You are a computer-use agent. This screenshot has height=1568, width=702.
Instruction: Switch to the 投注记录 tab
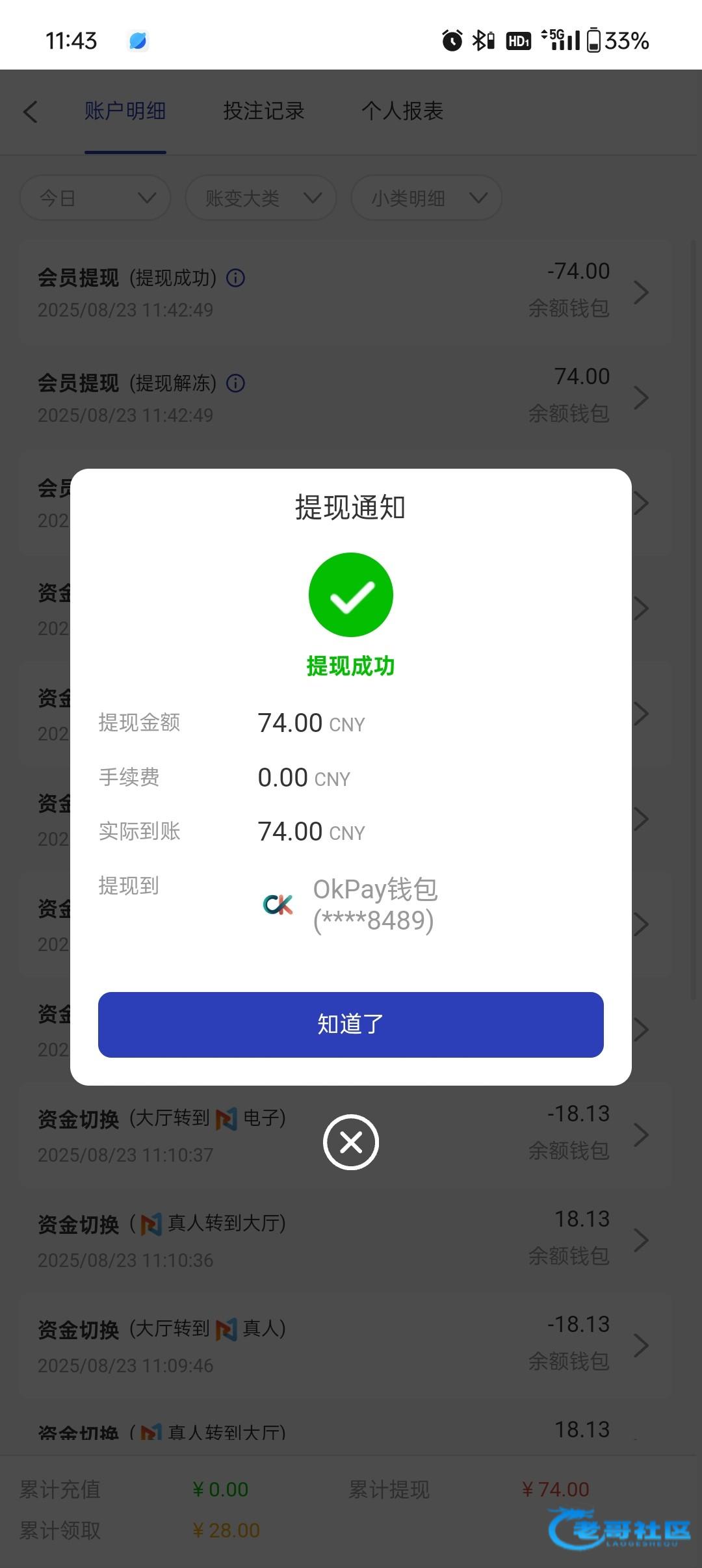point(263,111)
